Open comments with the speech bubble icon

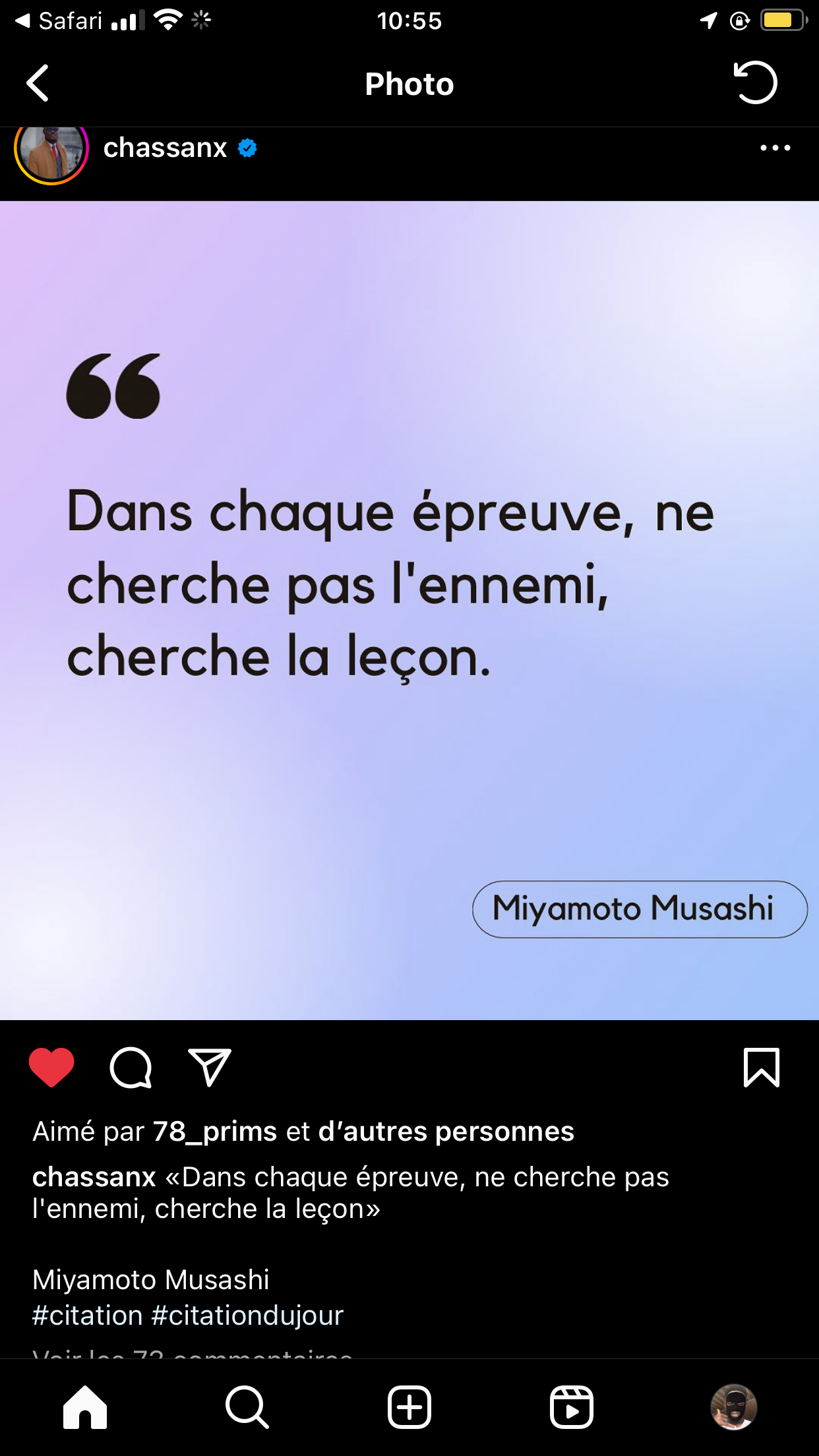pyautogui.click(x=131, y=1067)
